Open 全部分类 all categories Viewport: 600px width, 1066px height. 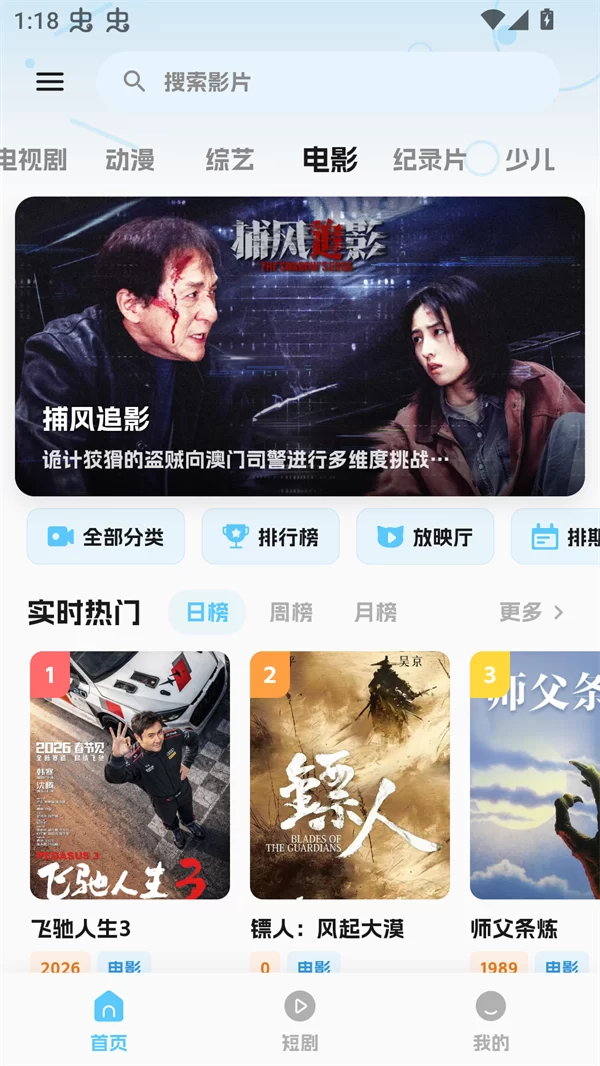coord(106,537)
